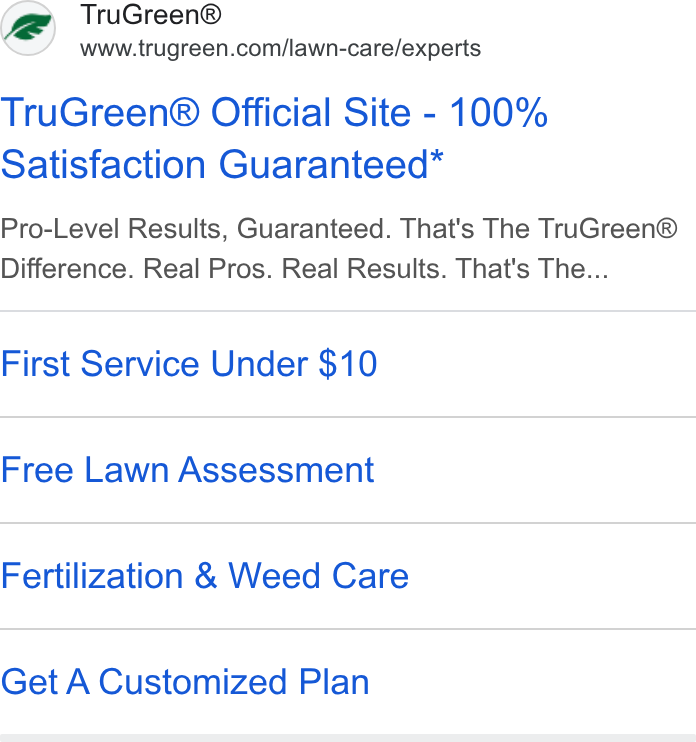This screenshot has width=696, height=742.
Task: Open the TruGreen Official Site headline link
Action: [x=274, y=138]
